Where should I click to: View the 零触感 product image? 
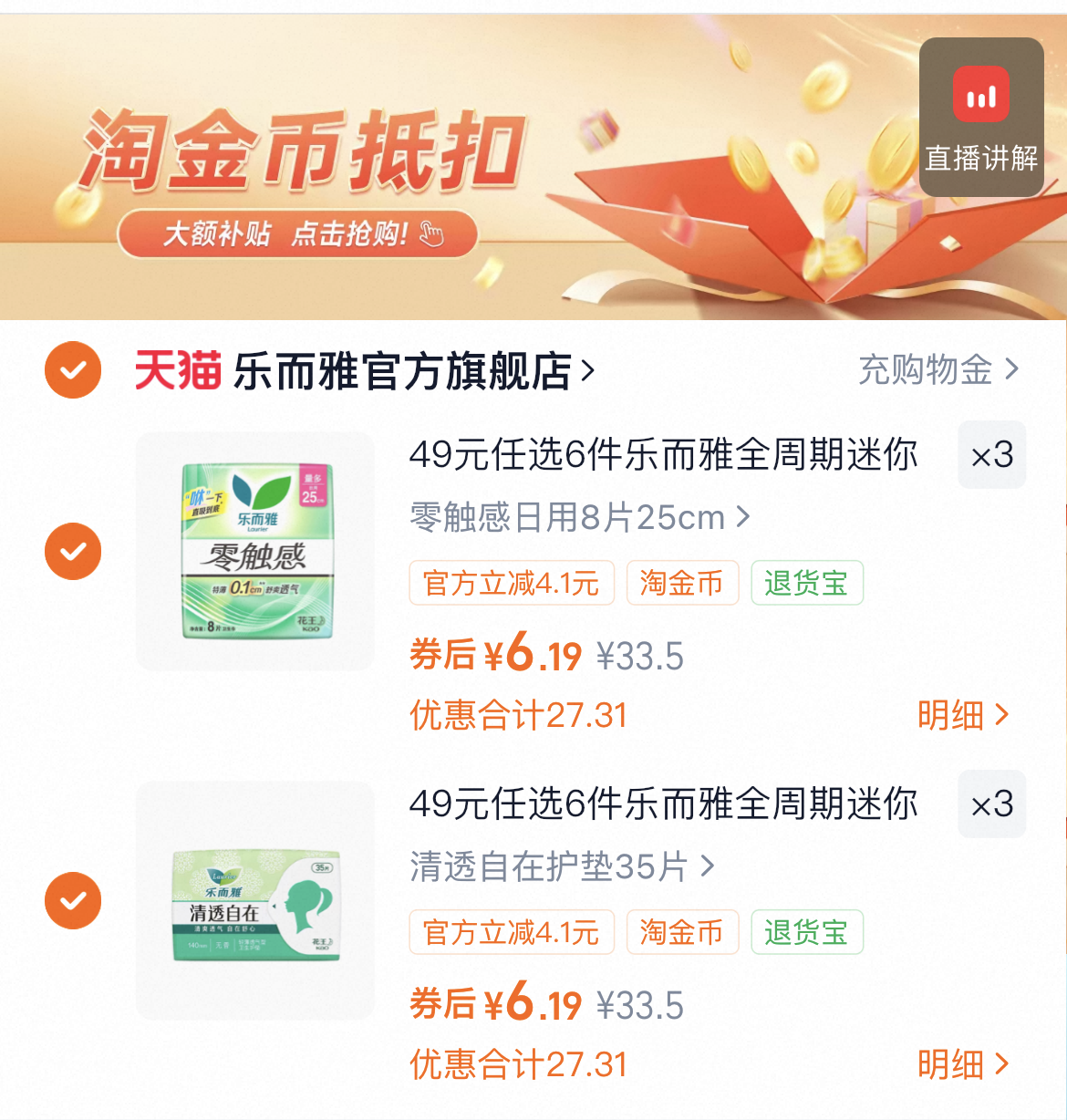coord(255,552)
